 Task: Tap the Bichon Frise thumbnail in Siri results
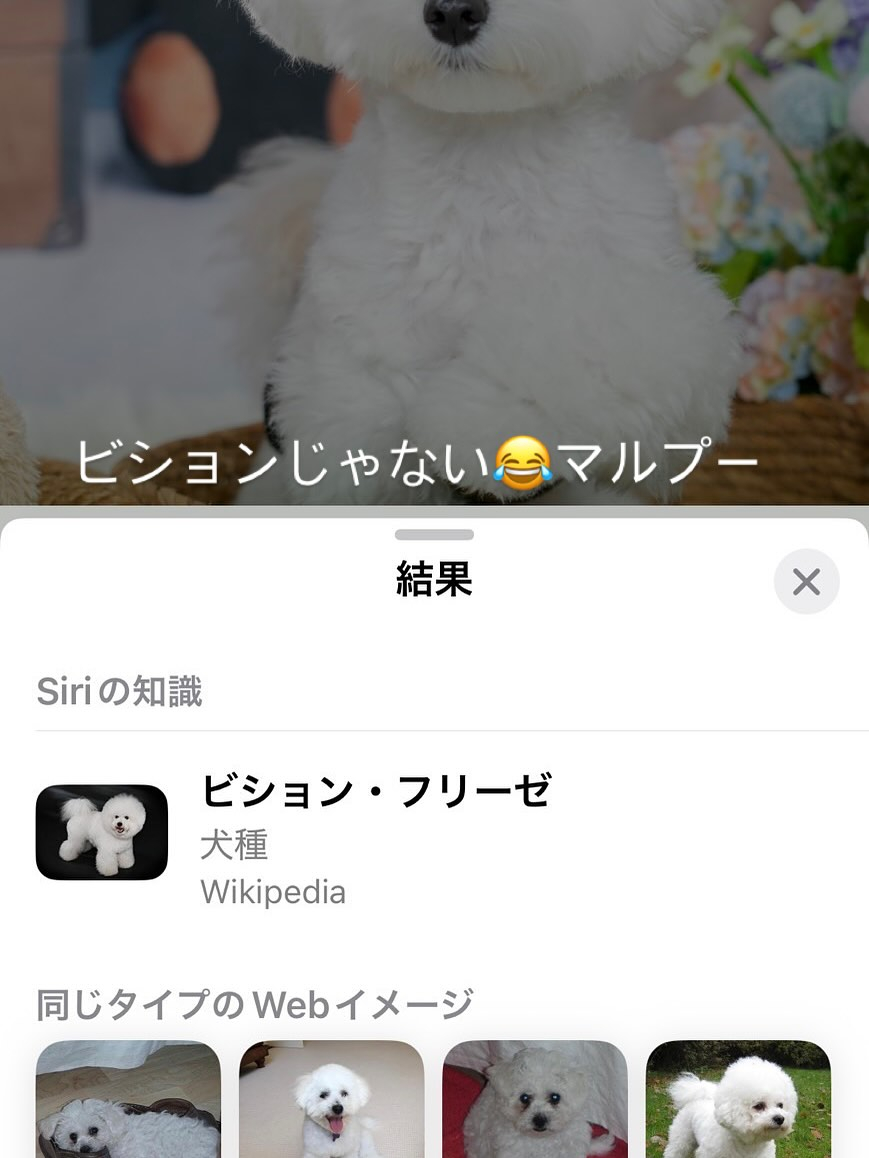click(101, 832)
